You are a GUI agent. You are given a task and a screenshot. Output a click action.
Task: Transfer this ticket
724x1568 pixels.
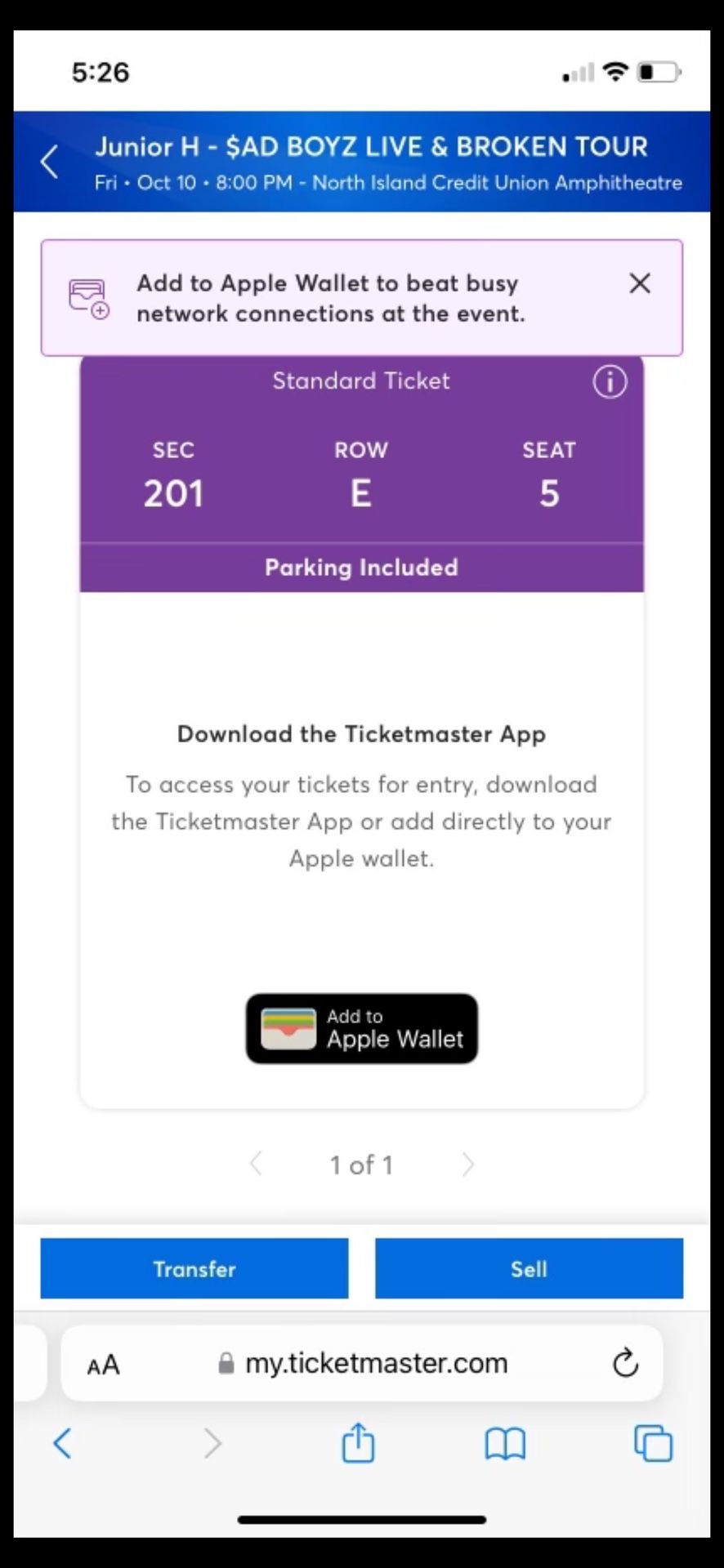(x=194, y=1268)
